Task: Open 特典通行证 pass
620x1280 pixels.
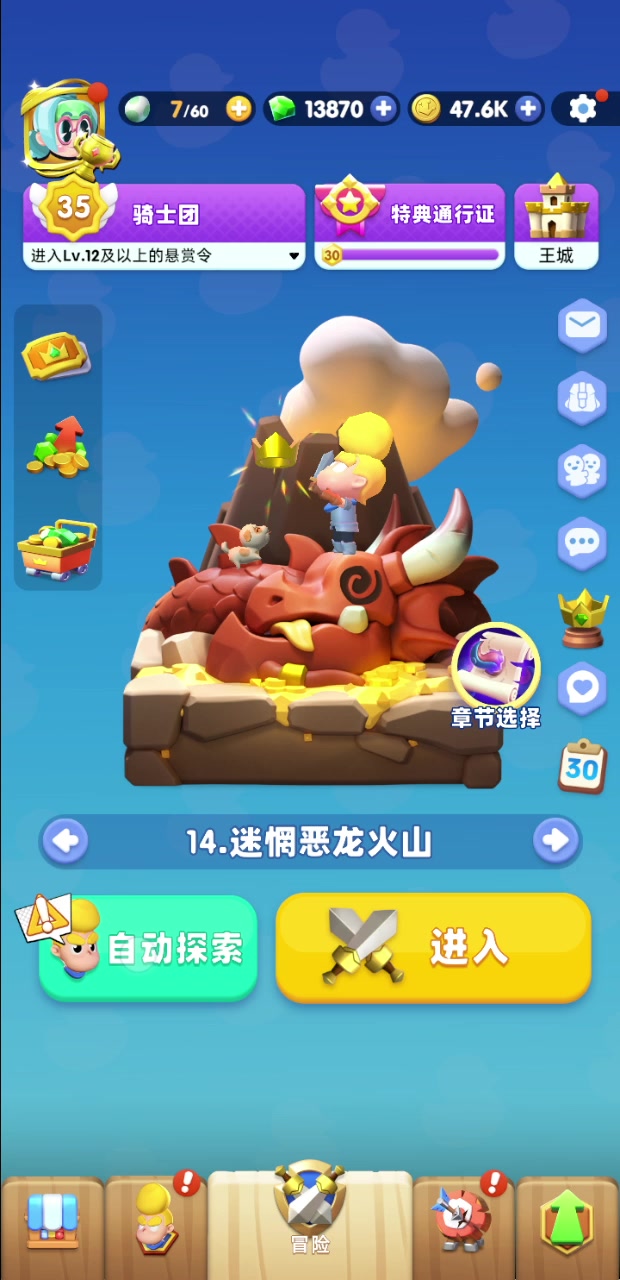Action: pos(410,226)
